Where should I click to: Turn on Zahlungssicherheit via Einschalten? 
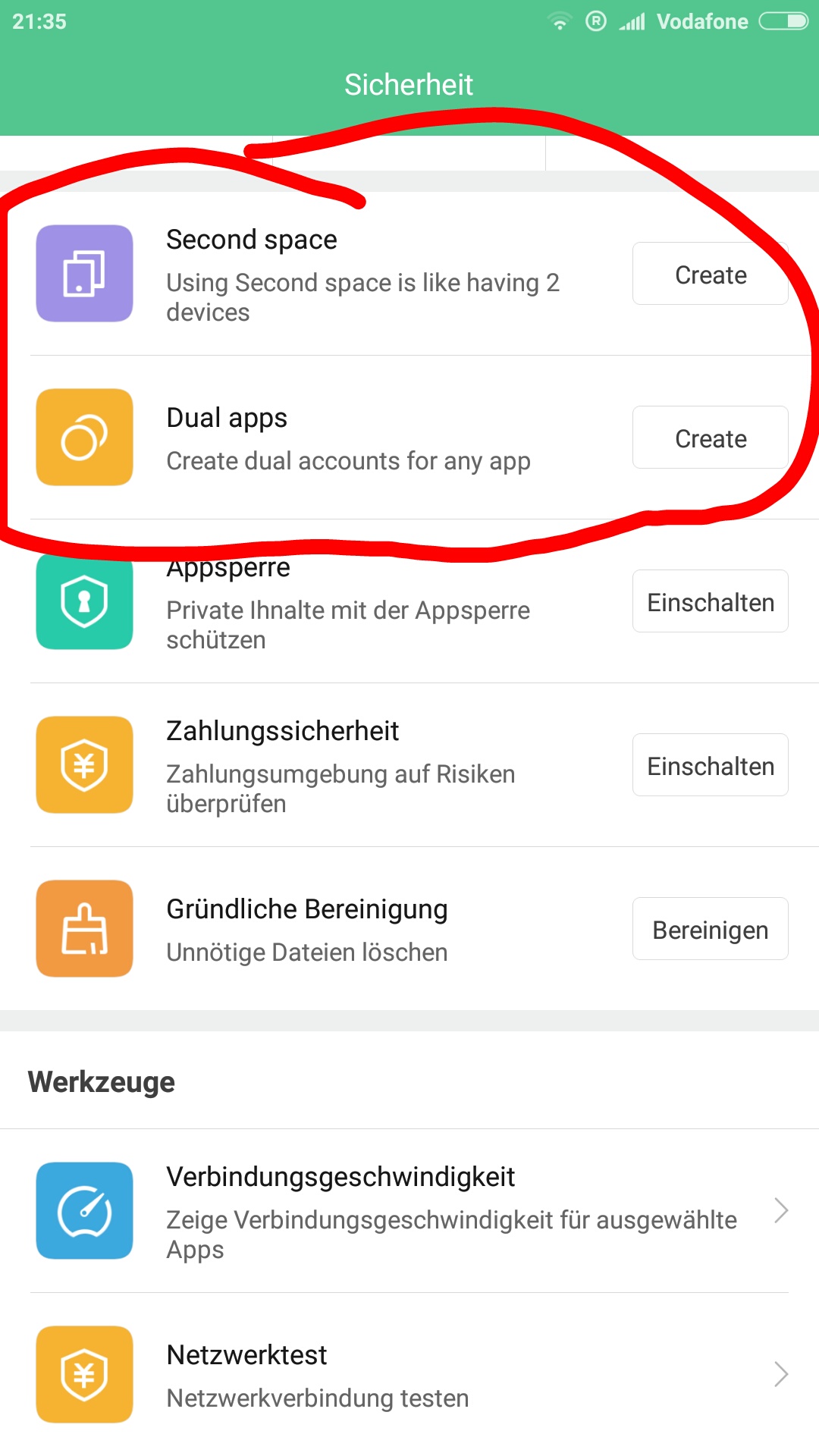point(711,765)
